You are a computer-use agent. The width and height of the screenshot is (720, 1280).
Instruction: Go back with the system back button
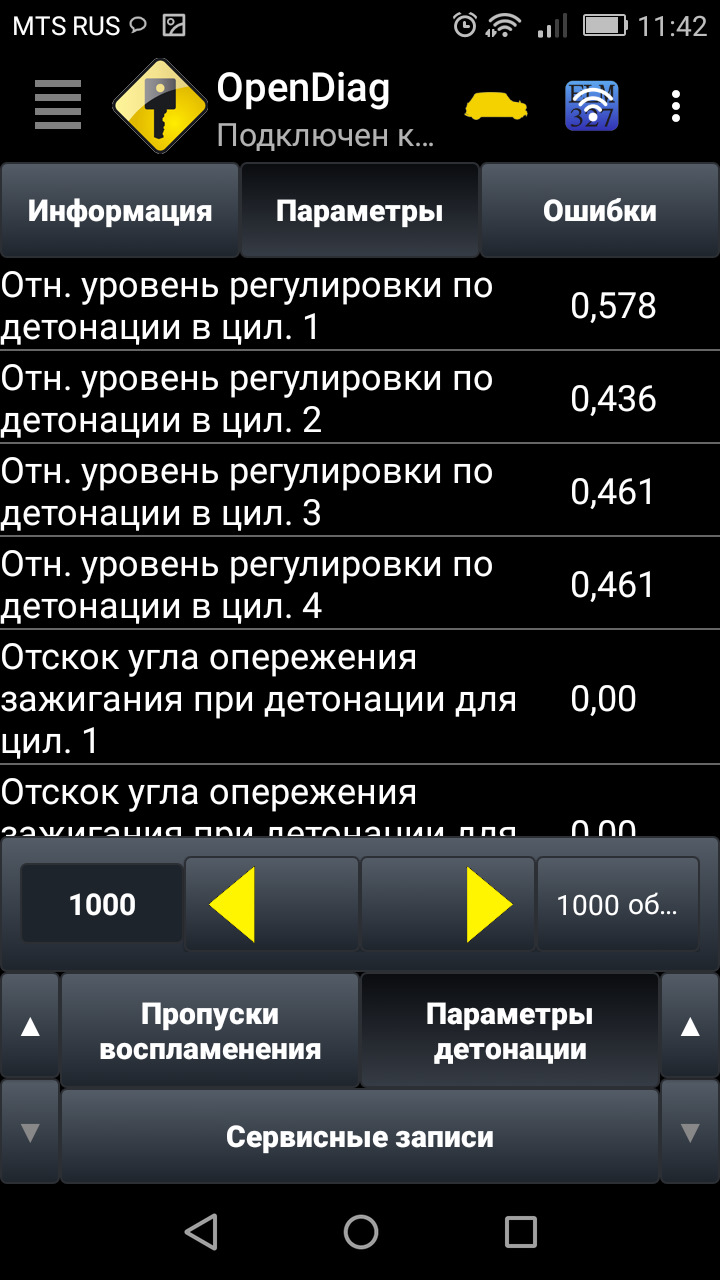pyautogui.click(x=202, y=1232)
